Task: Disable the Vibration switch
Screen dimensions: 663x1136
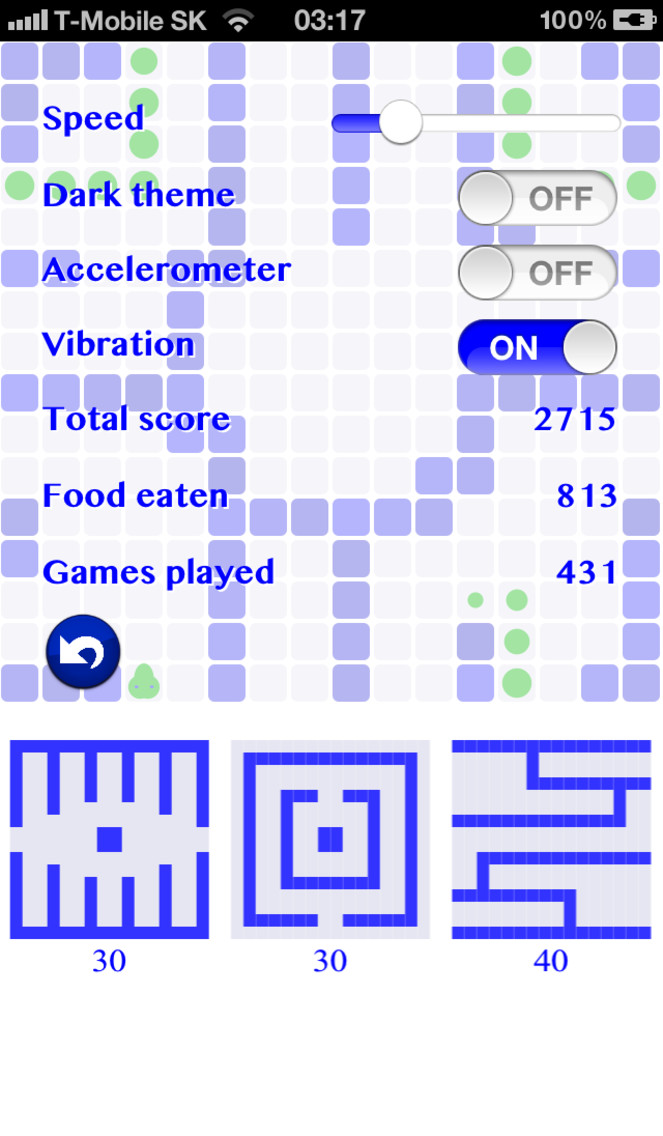Action: tap(538, 347)
